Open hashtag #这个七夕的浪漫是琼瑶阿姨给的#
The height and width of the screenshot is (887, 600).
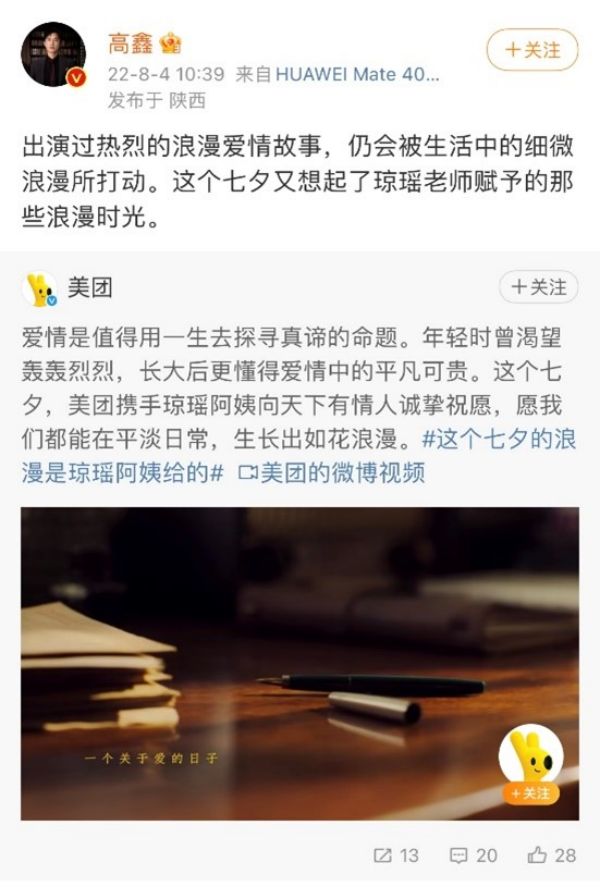click(x=300, y=456)
